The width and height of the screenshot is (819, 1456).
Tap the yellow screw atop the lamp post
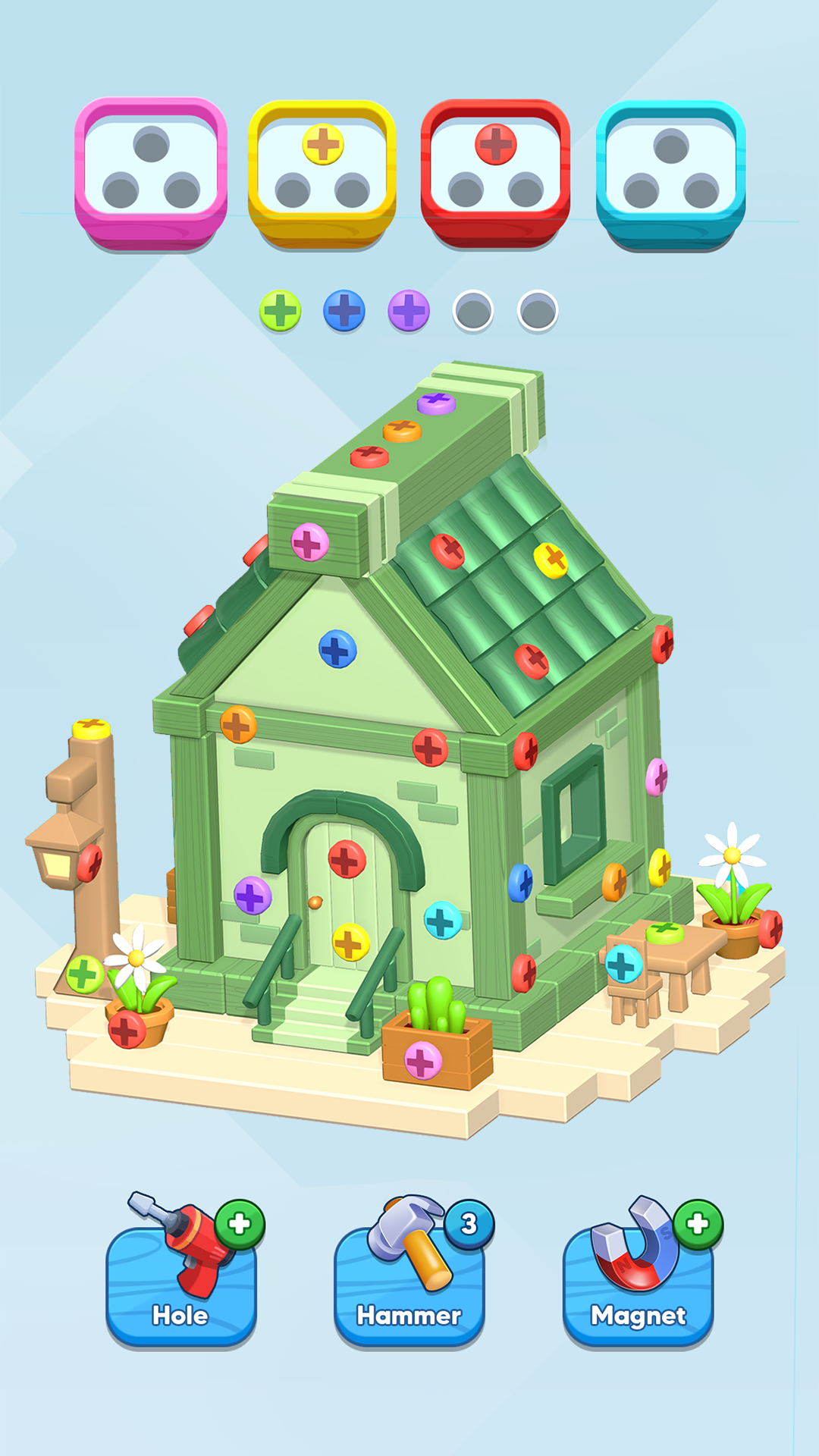pos(91,728)
